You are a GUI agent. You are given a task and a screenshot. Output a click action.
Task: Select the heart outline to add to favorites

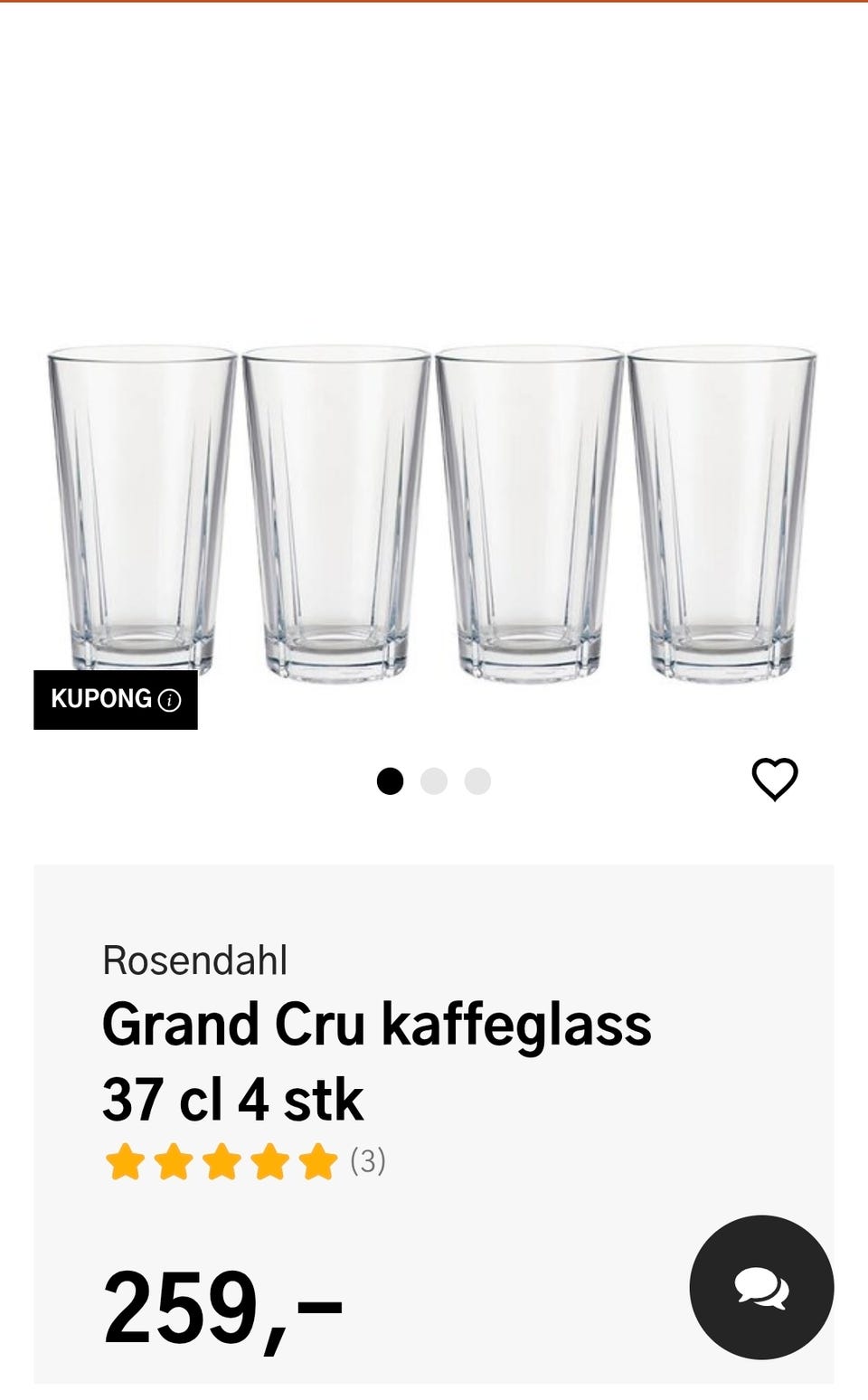pyautogui.click(x=776, y=776)
